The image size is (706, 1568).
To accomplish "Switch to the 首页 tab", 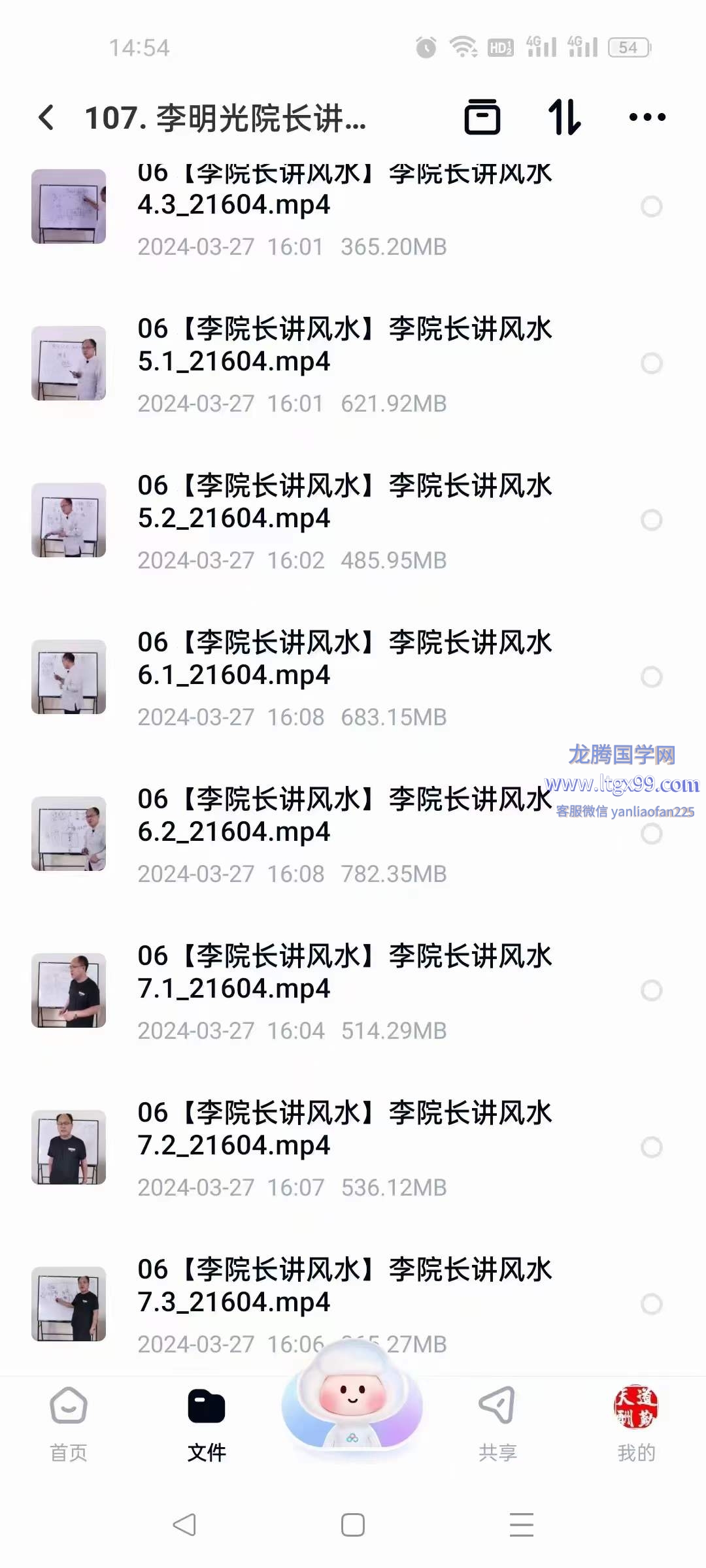I will (69, 1424).
